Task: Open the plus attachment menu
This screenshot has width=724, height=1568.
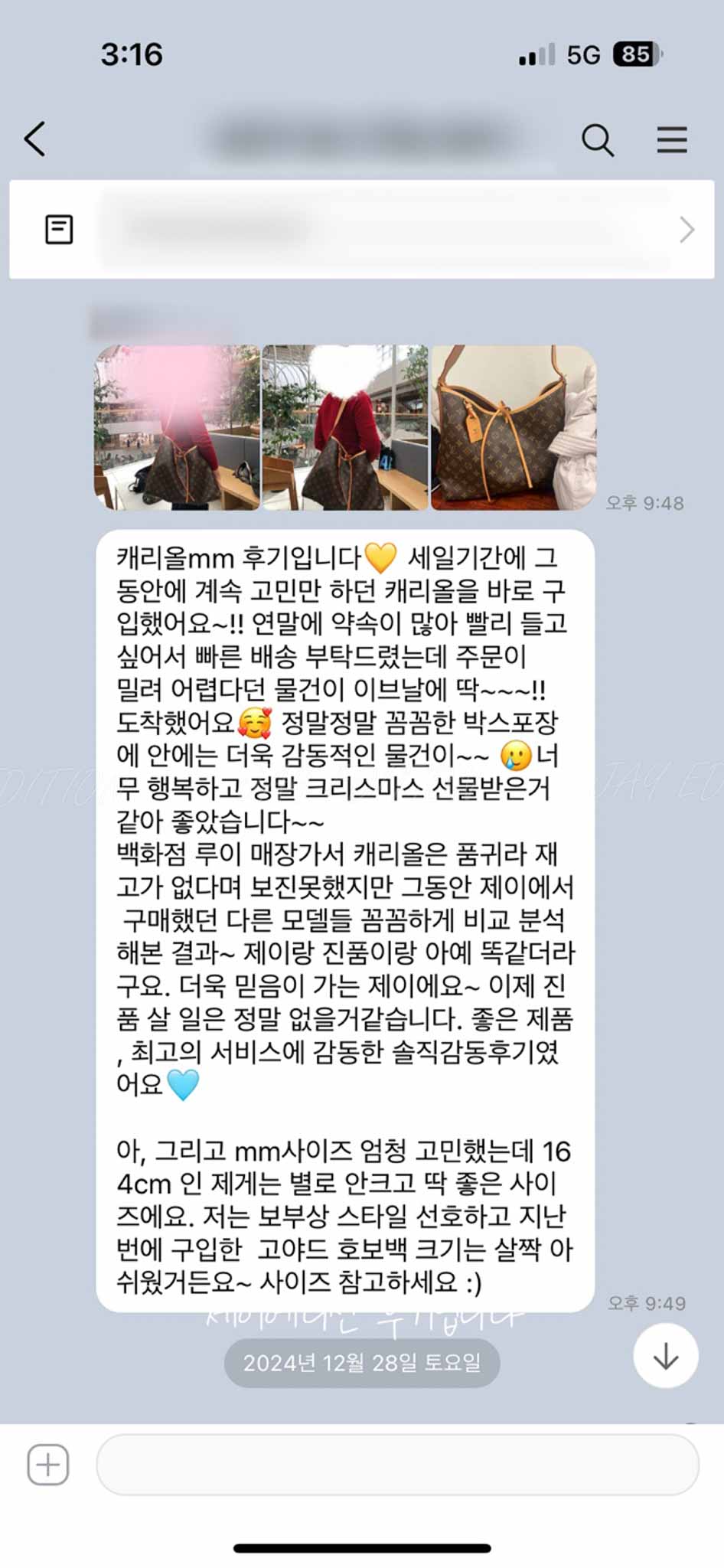Action: pyautogui.click(x=48, y=1465)
